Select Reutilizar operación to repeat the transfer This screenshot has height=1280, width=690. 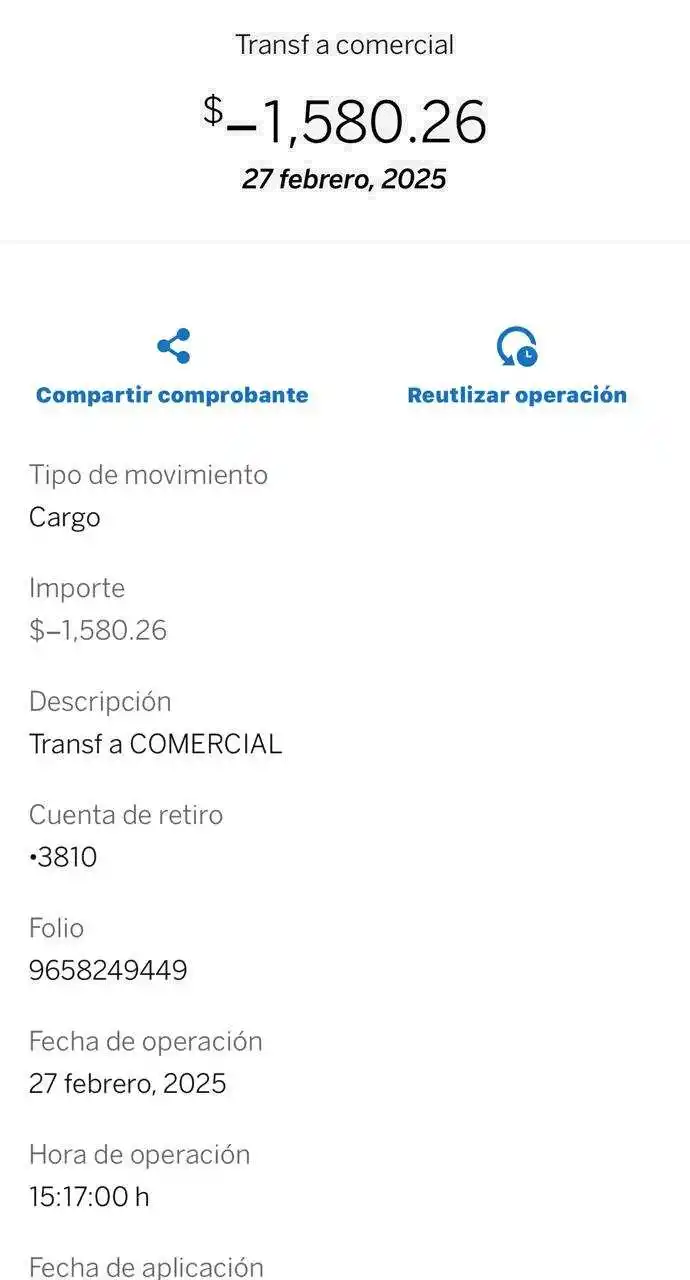point(517,369)
